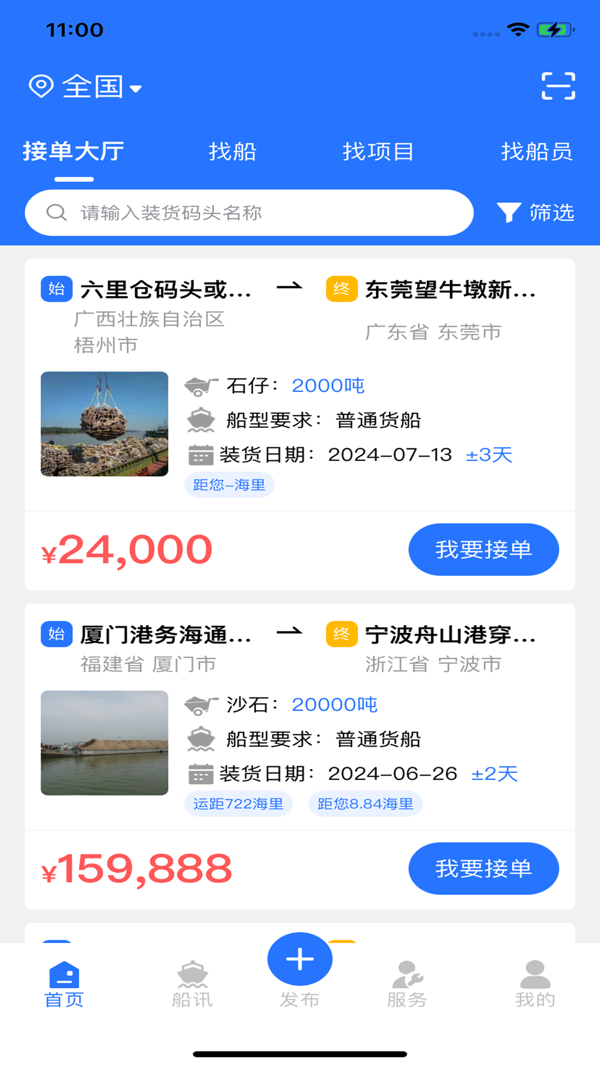
Task: Switch to the 找船 tab
Action: [x=232, y=152]
